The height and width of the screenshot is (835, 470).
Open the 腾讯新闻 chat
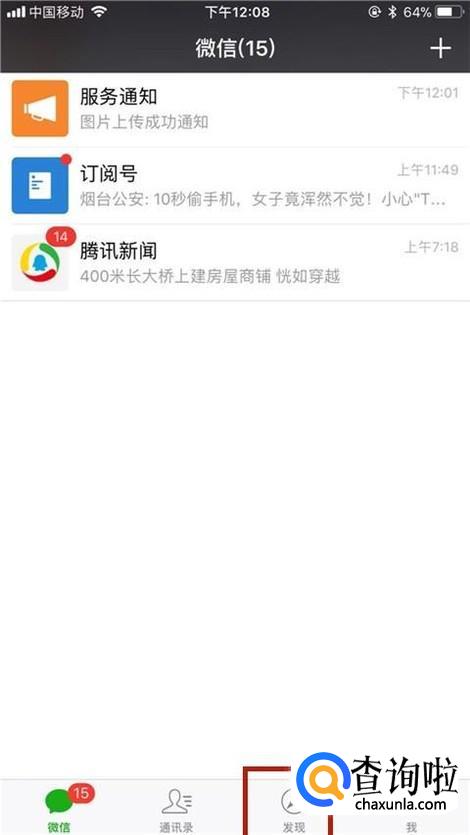[235, 263]
